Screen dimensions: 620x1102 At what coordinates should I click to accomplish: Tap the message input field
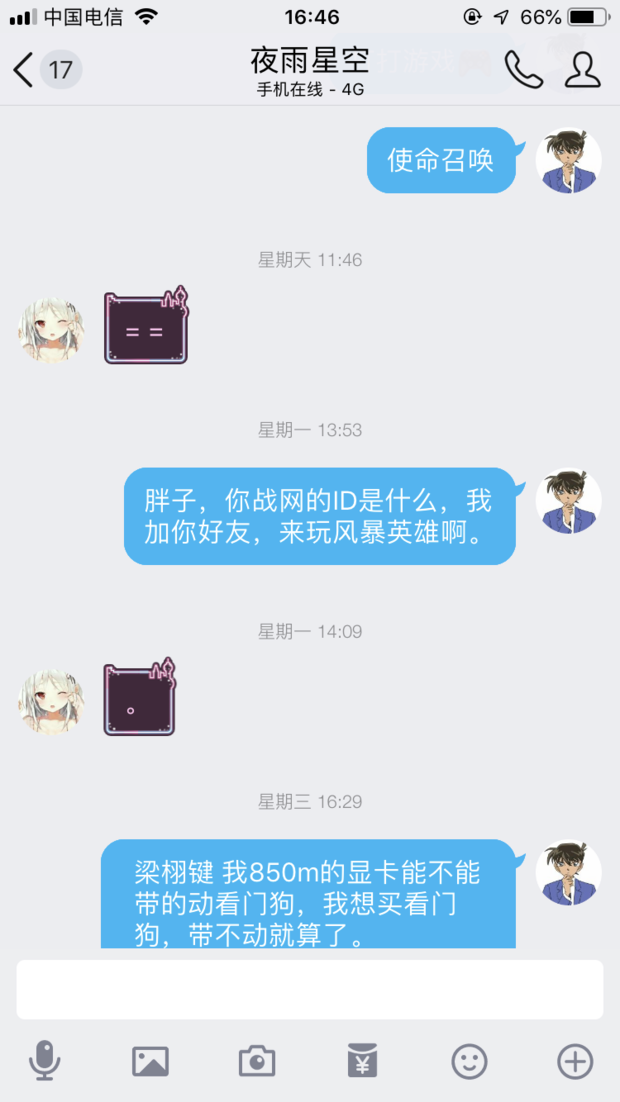pyautogui.click(x=309, y=989)
